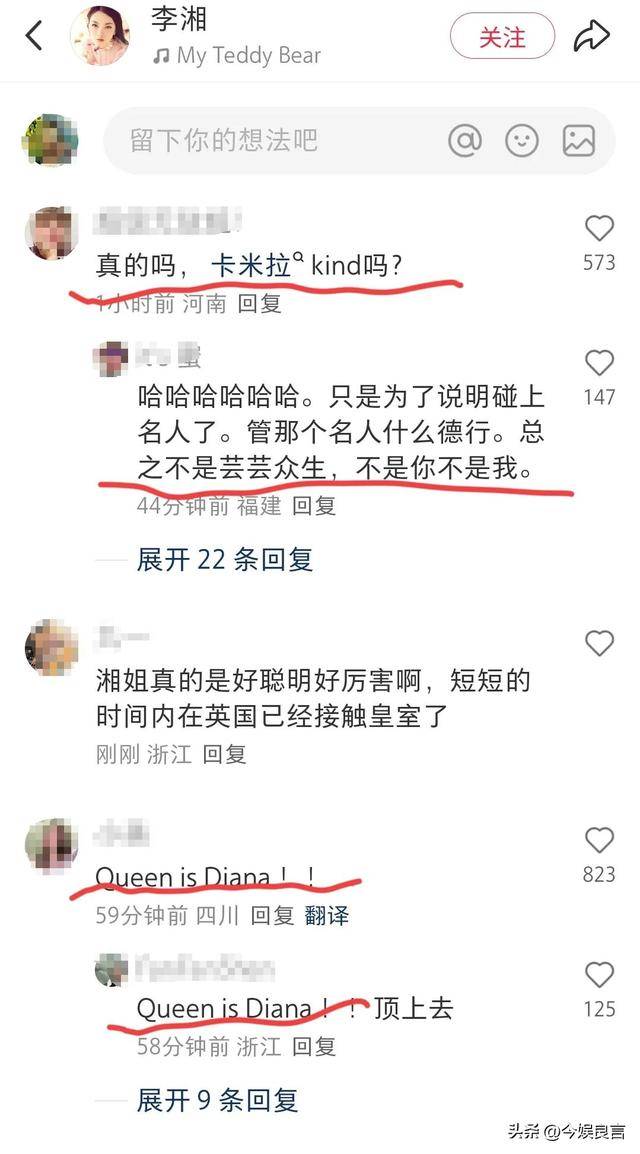Attach an image to the comment
The image size is (640, 1154).
[579, 140]
